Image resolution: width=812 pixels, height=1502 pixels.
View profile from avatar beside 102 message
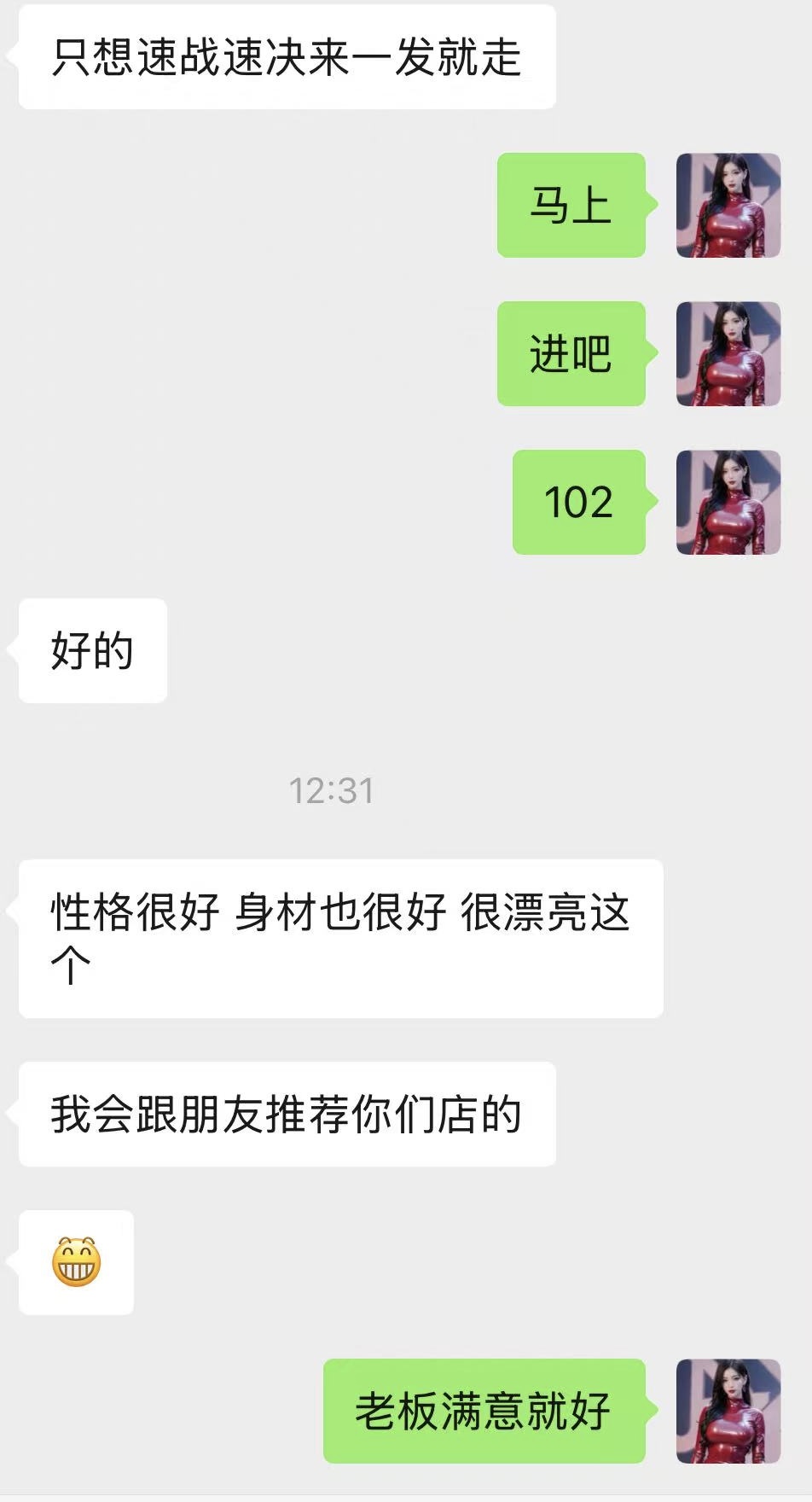click(728, 502)
